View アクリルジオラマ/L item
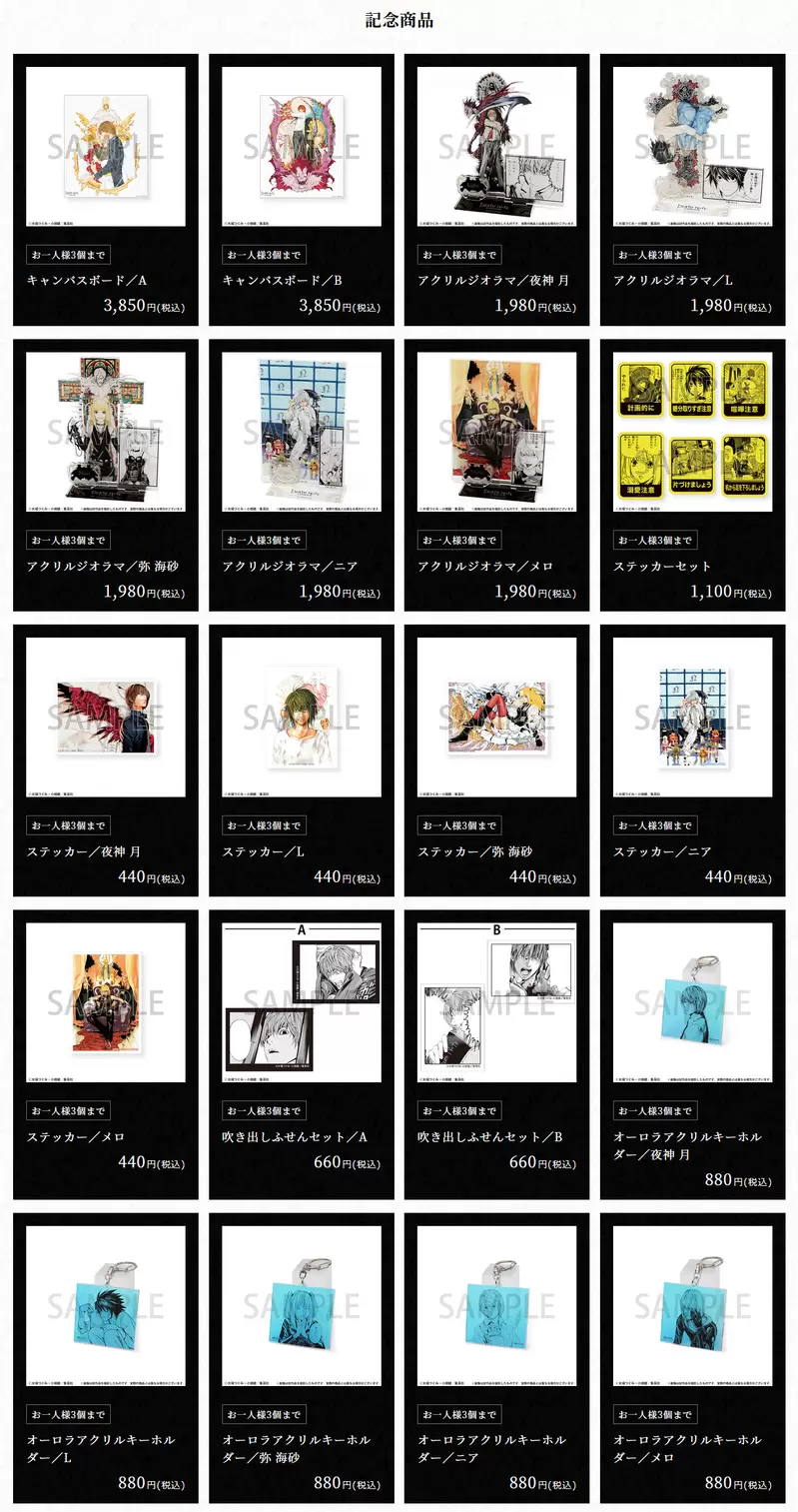 (692, 147)
